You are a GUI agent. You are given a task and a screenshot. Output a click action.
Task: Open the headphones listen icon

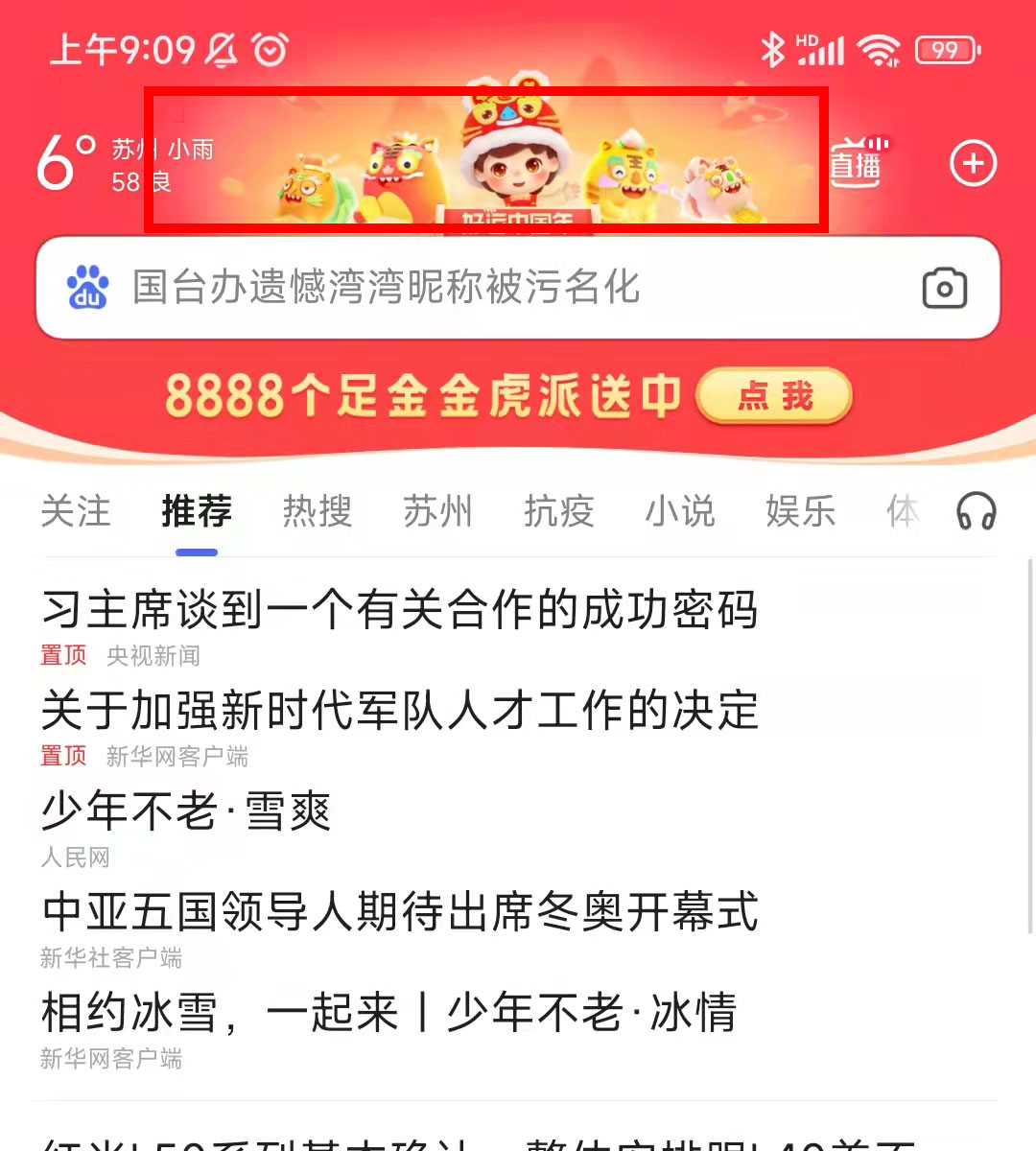pyautogui.click(x=977, y=511)
